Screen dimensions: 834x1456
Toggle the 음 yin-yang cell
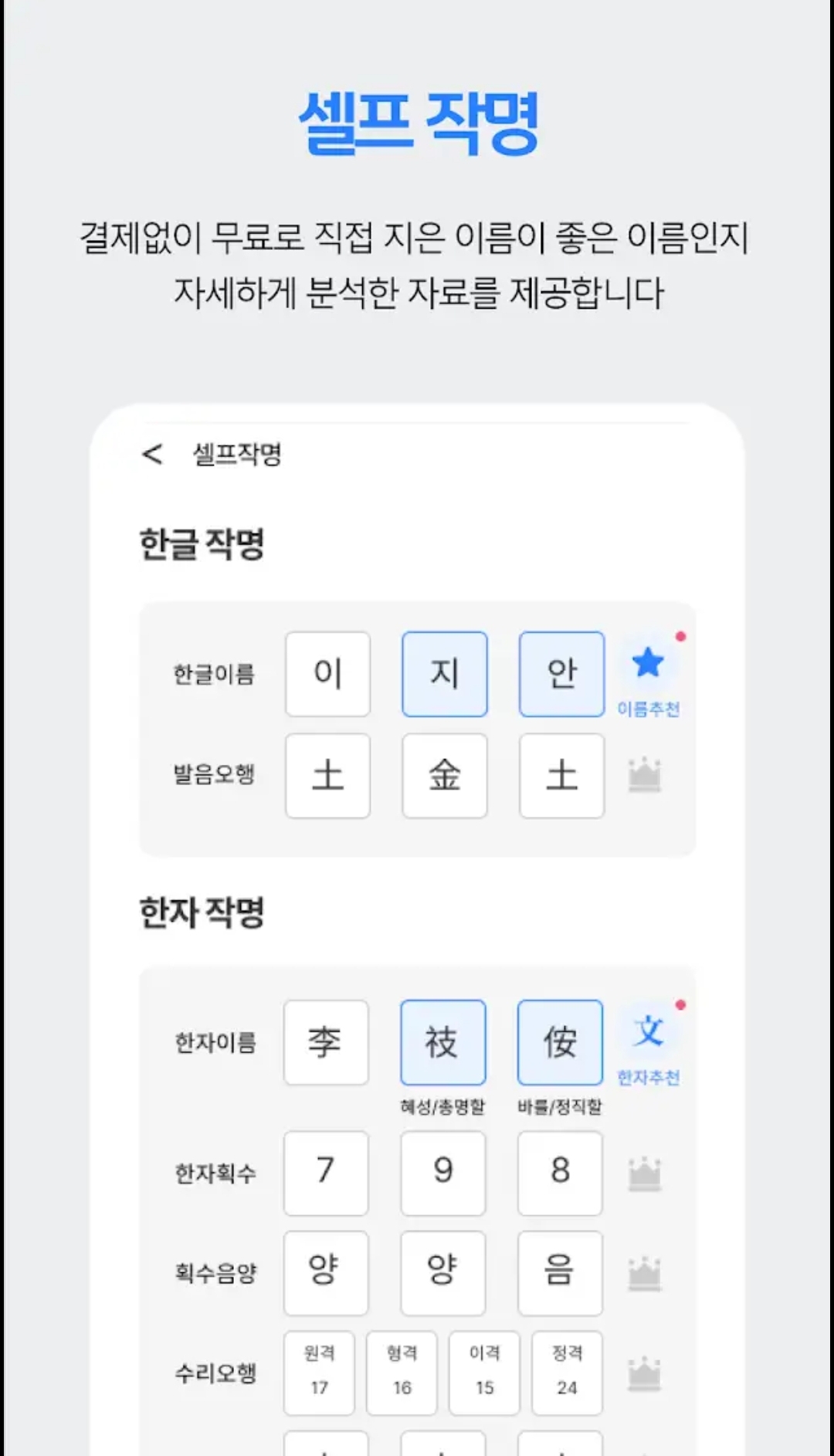tap(560, 1272)
